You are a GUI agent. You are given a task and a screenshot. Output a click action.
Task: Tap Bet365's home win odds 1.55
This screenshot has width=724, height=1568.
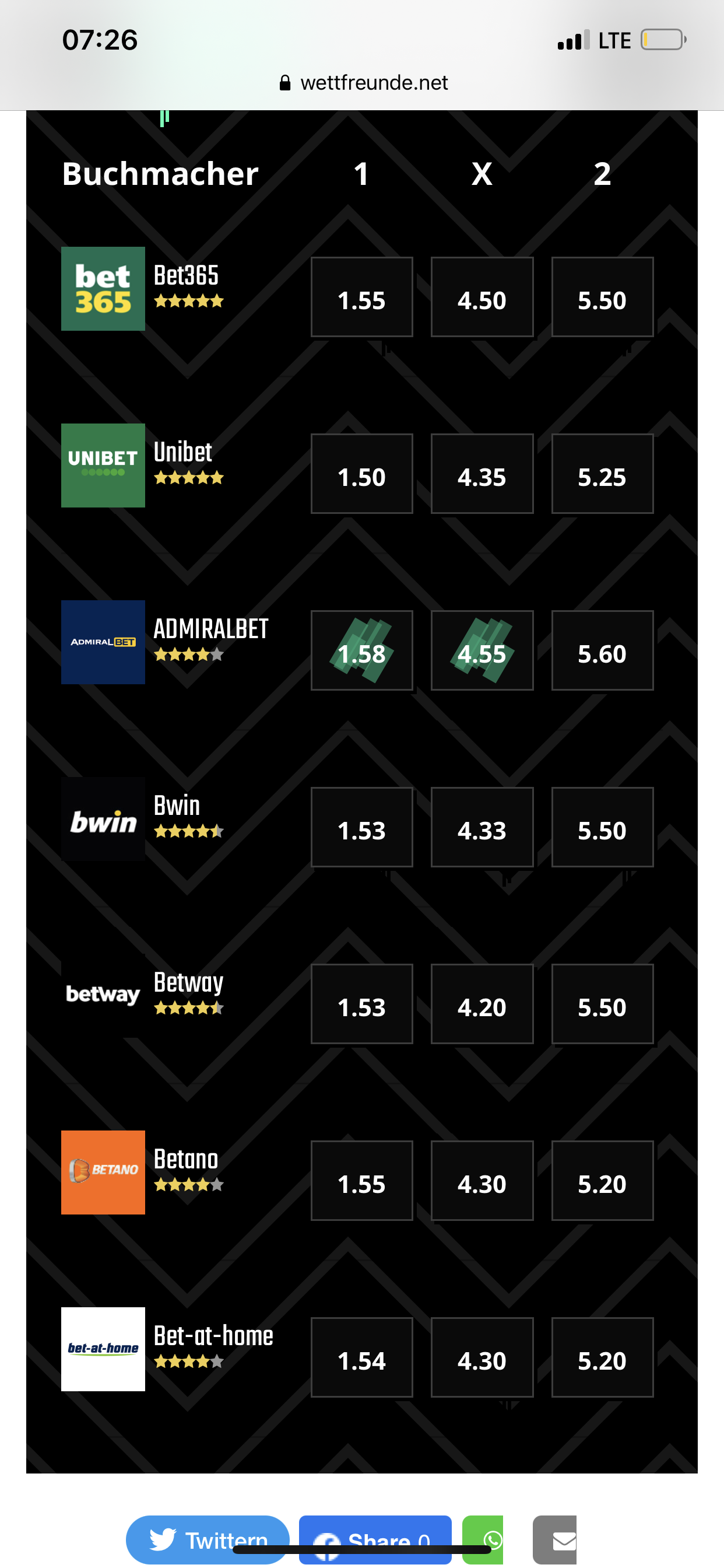point(361,297)
